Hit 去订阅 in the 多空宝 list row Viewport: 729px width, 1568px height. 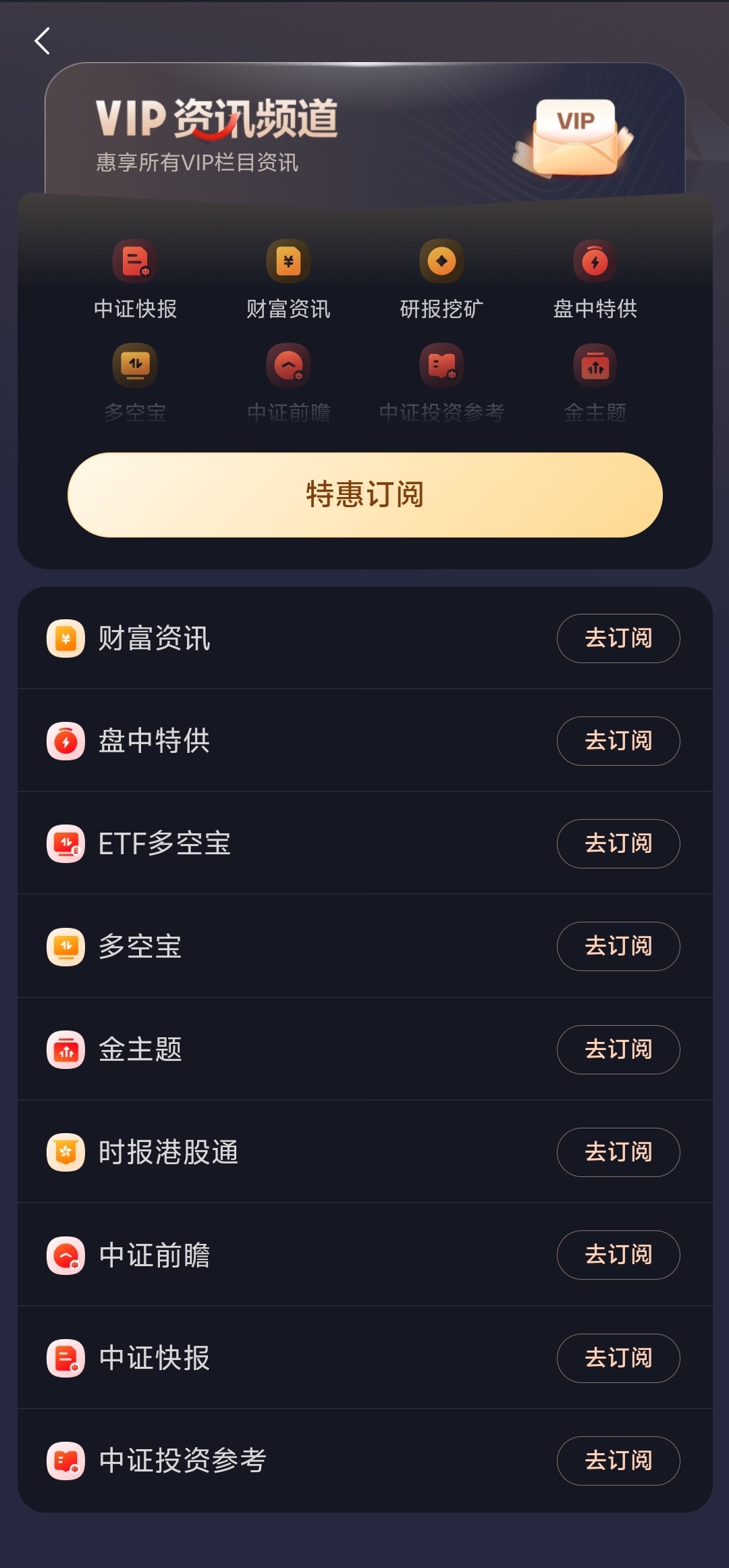pyautogui.click(x=618, y=946)
